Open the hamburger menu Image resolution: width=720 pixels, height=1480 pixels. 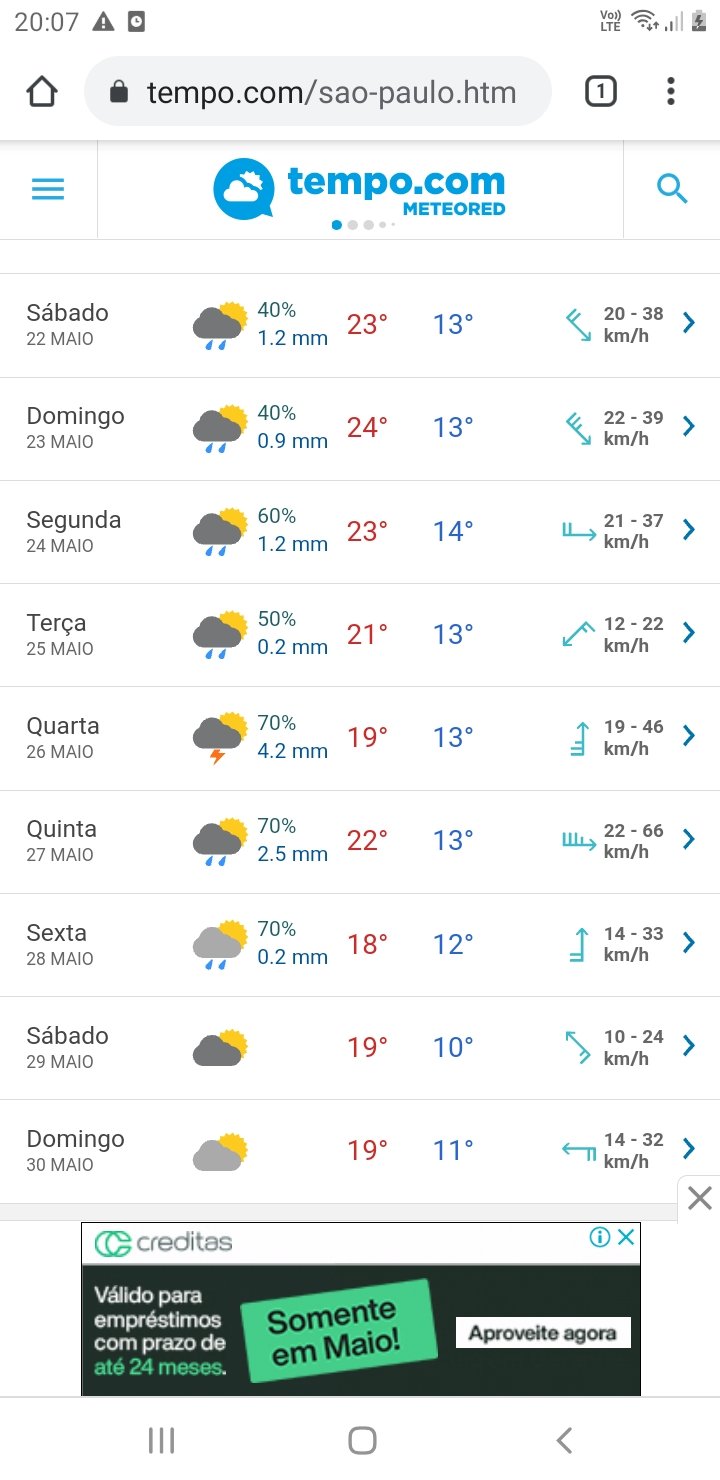coord(48,189)
